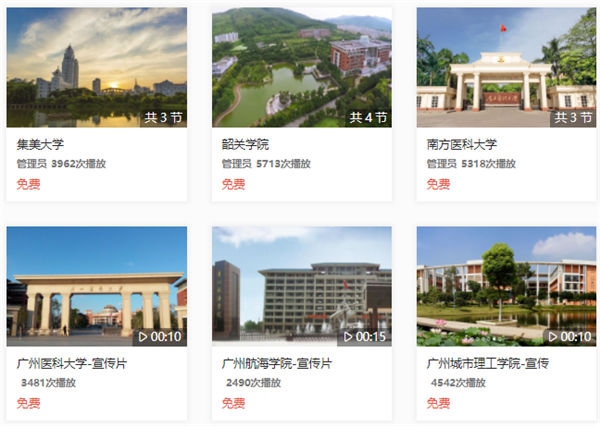
Task: Open the 韶关学院 course card
Action: coord(301,68)
